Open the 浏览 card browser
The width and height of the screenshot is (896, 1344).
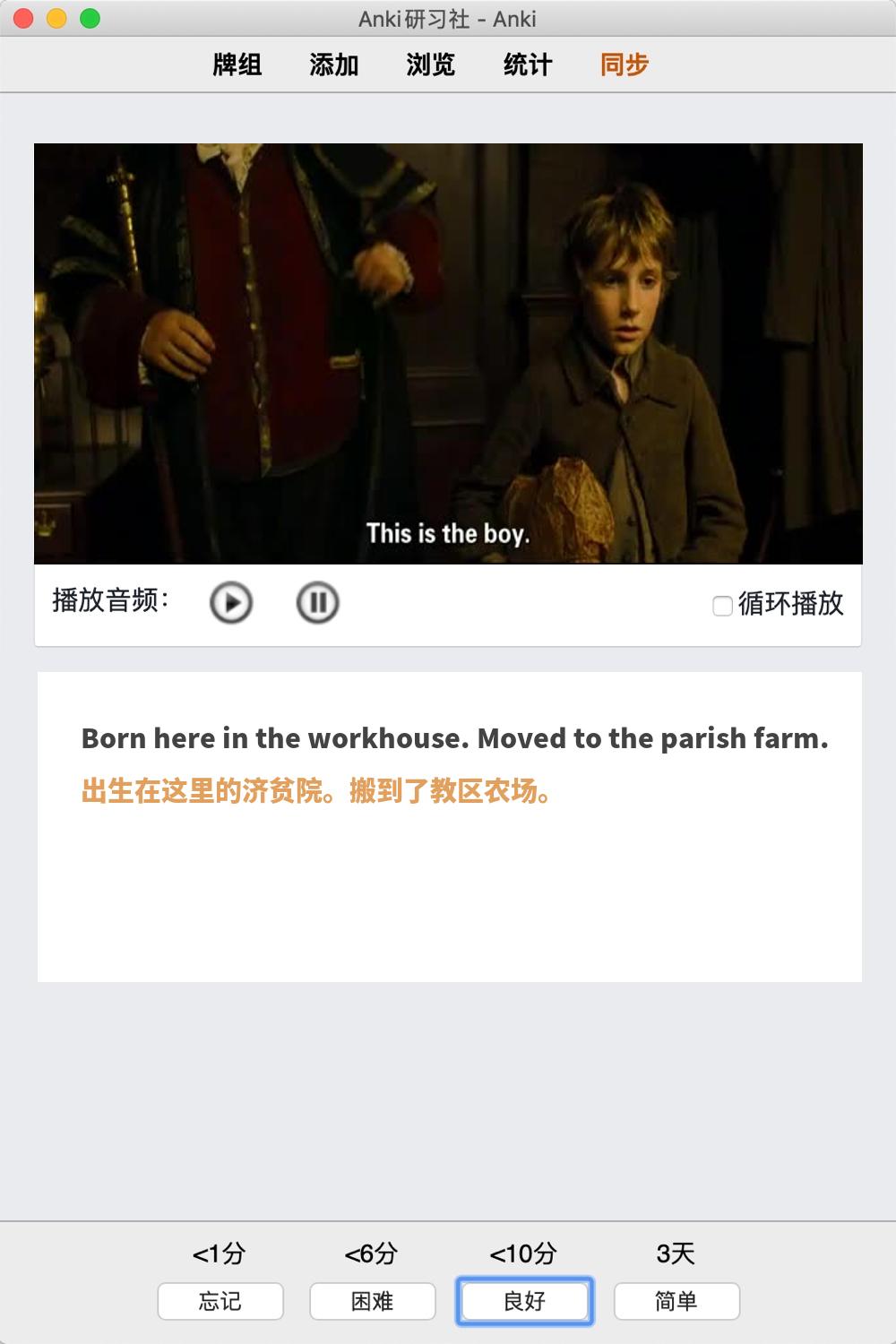pos(431,65)
